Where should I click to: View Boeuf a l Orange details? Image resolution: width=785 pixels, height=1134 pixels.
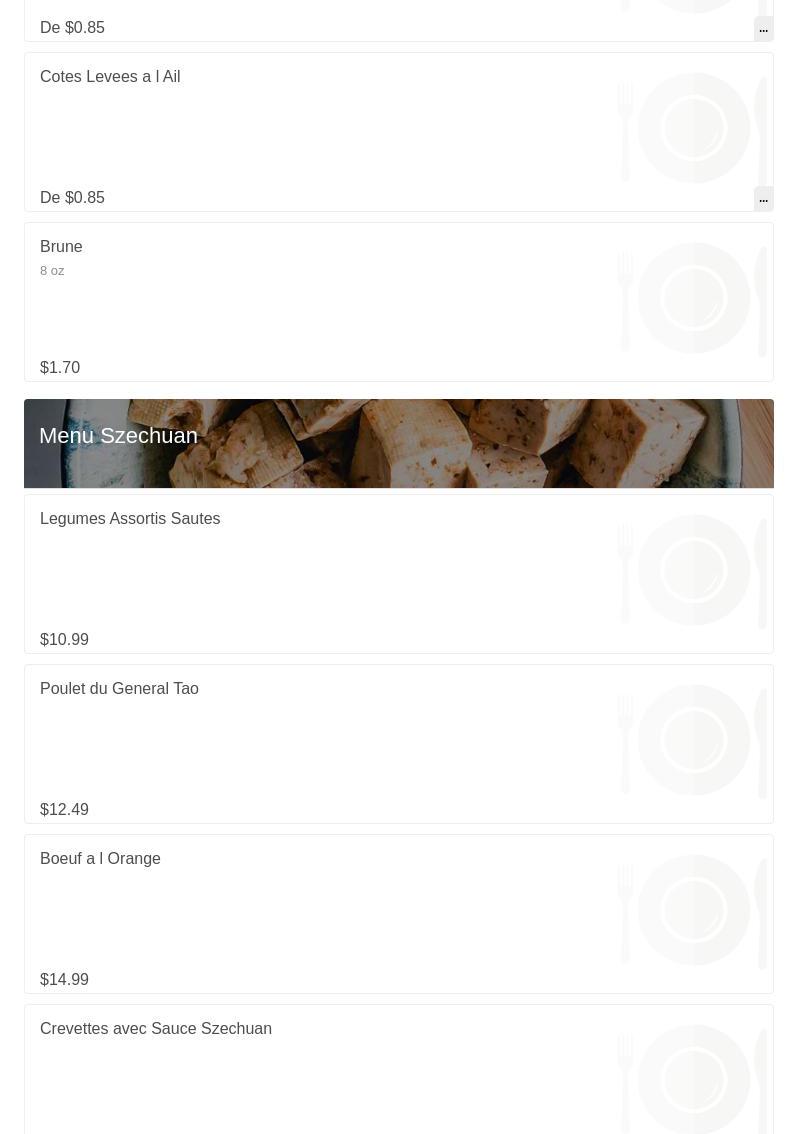click(x=100, y=859)
